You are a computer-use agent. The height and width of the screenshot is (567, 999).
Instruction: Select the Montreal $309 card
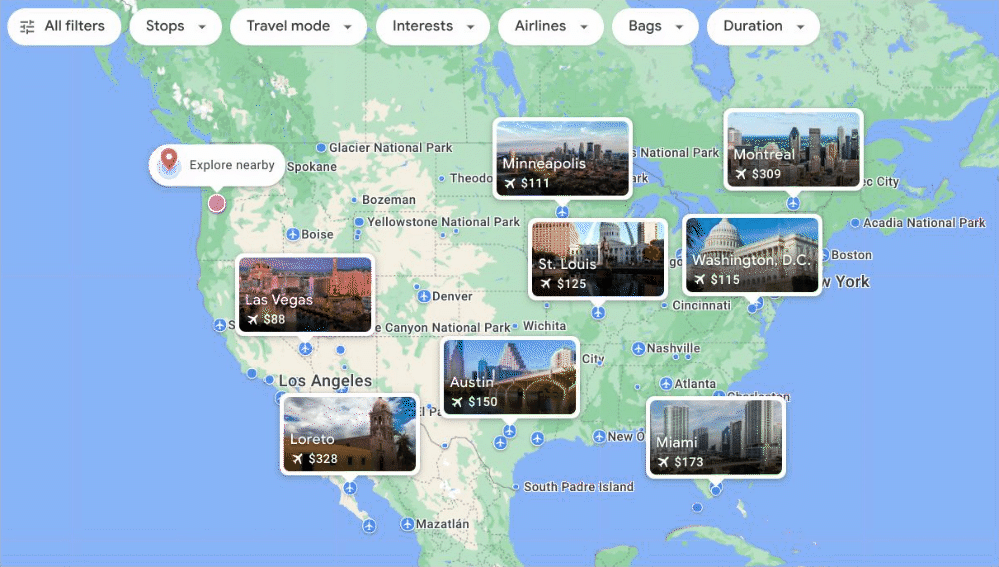click(793, 149)
